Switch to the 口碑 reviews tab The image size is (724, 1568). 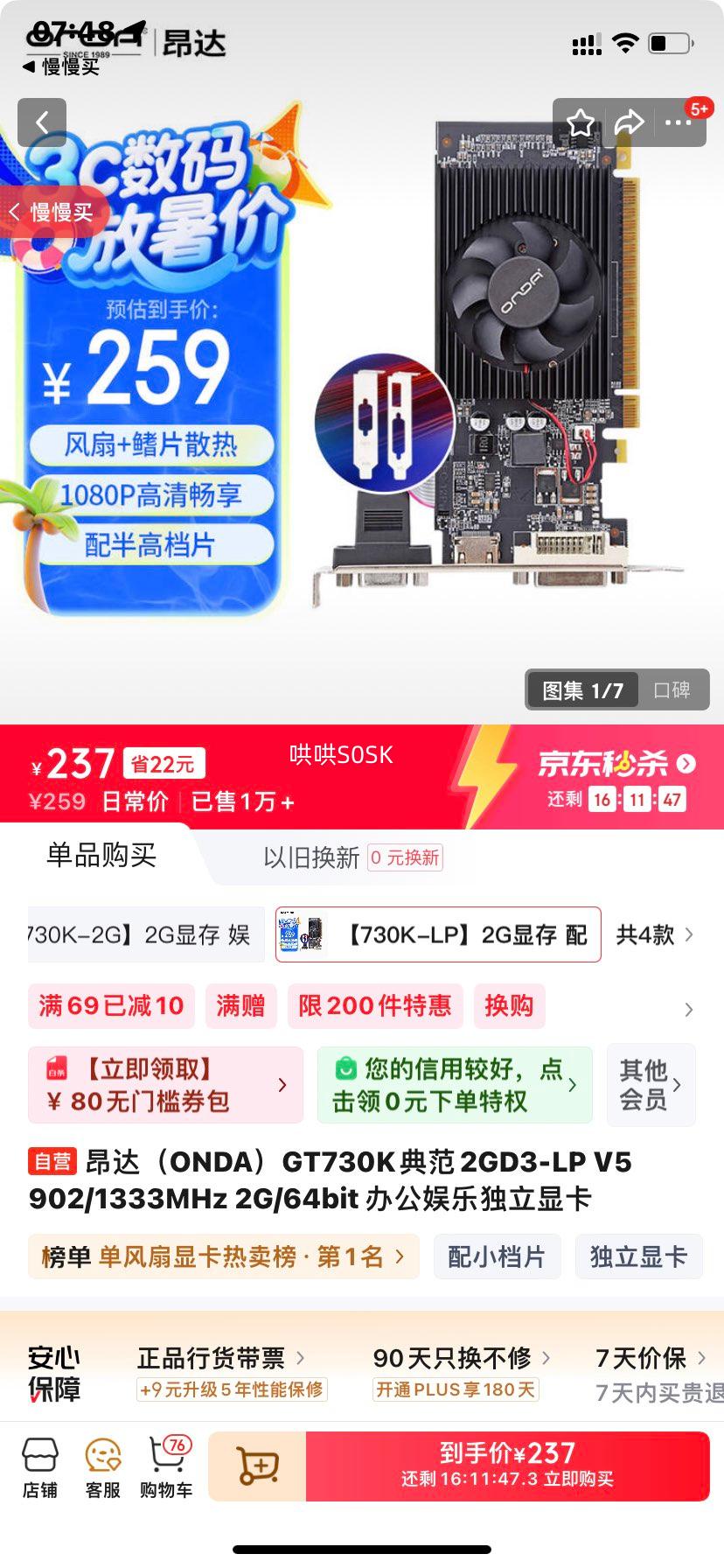coord(672,690)
